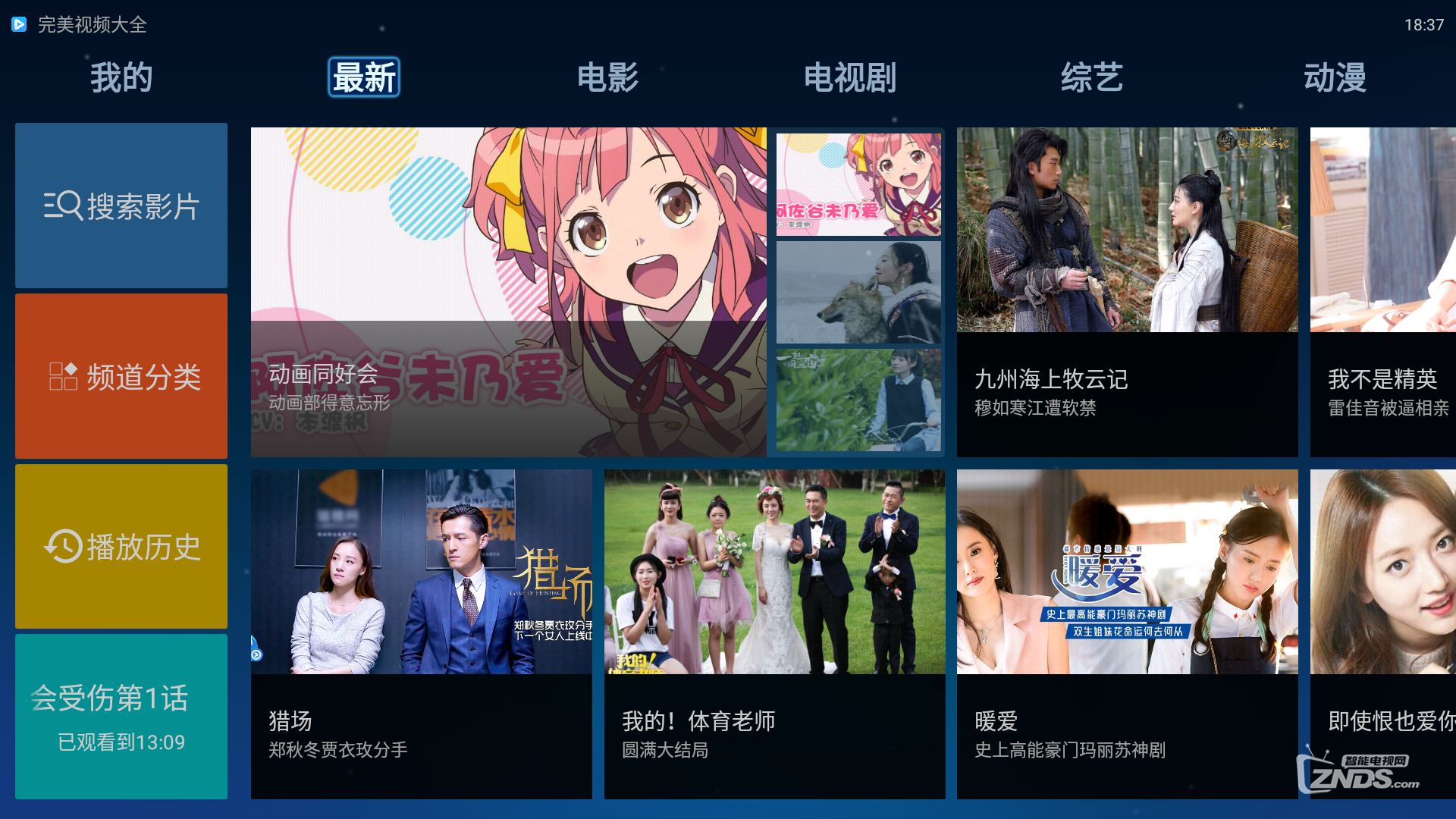1456x819 pixels.
Task: Resume 会受伤第1话 from 13:09
Action: pos(121,717)
